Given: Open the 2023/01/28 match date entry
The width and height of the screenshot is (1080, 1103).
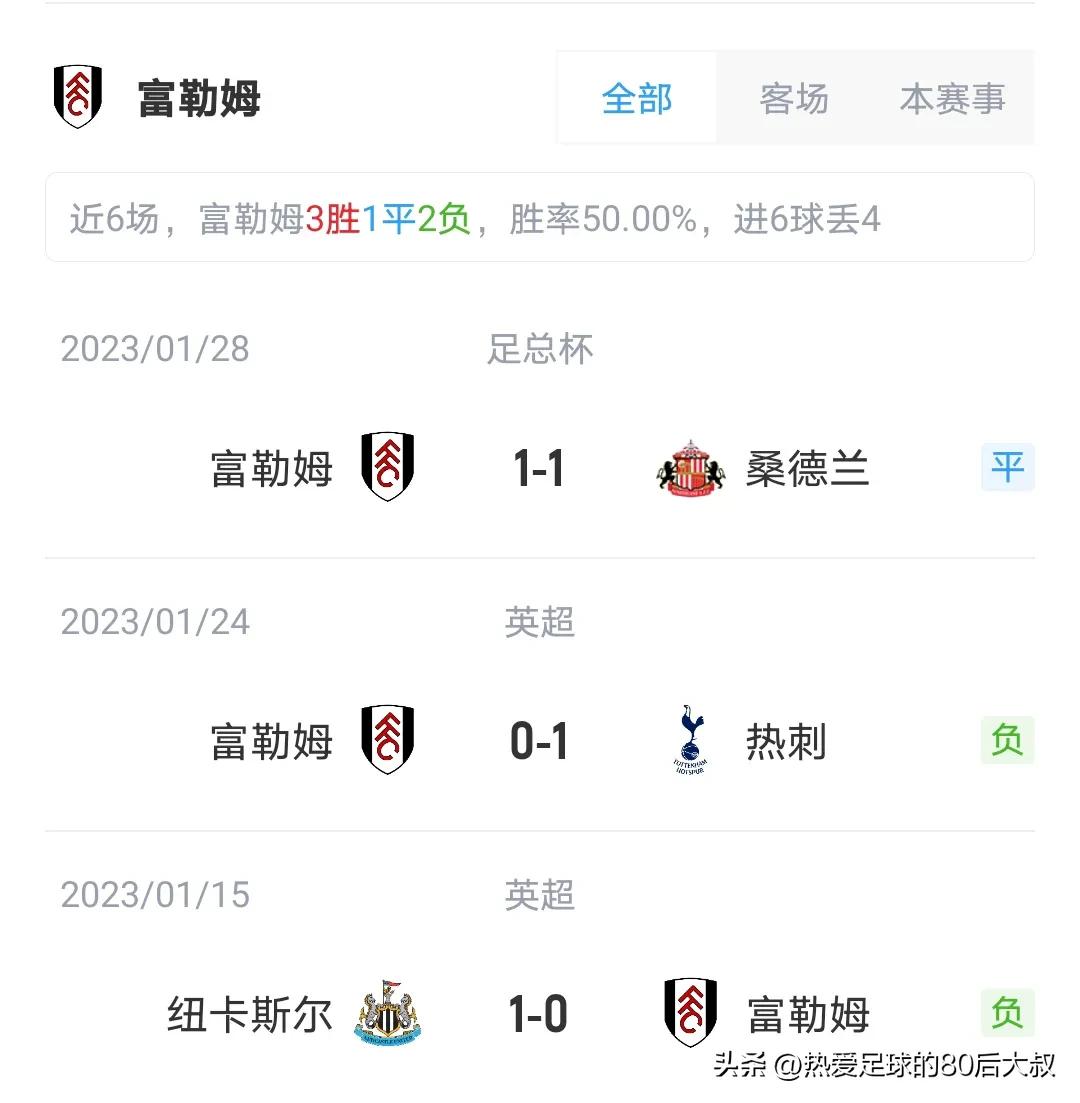Looking at the screenshot, I should coord(155,349).
